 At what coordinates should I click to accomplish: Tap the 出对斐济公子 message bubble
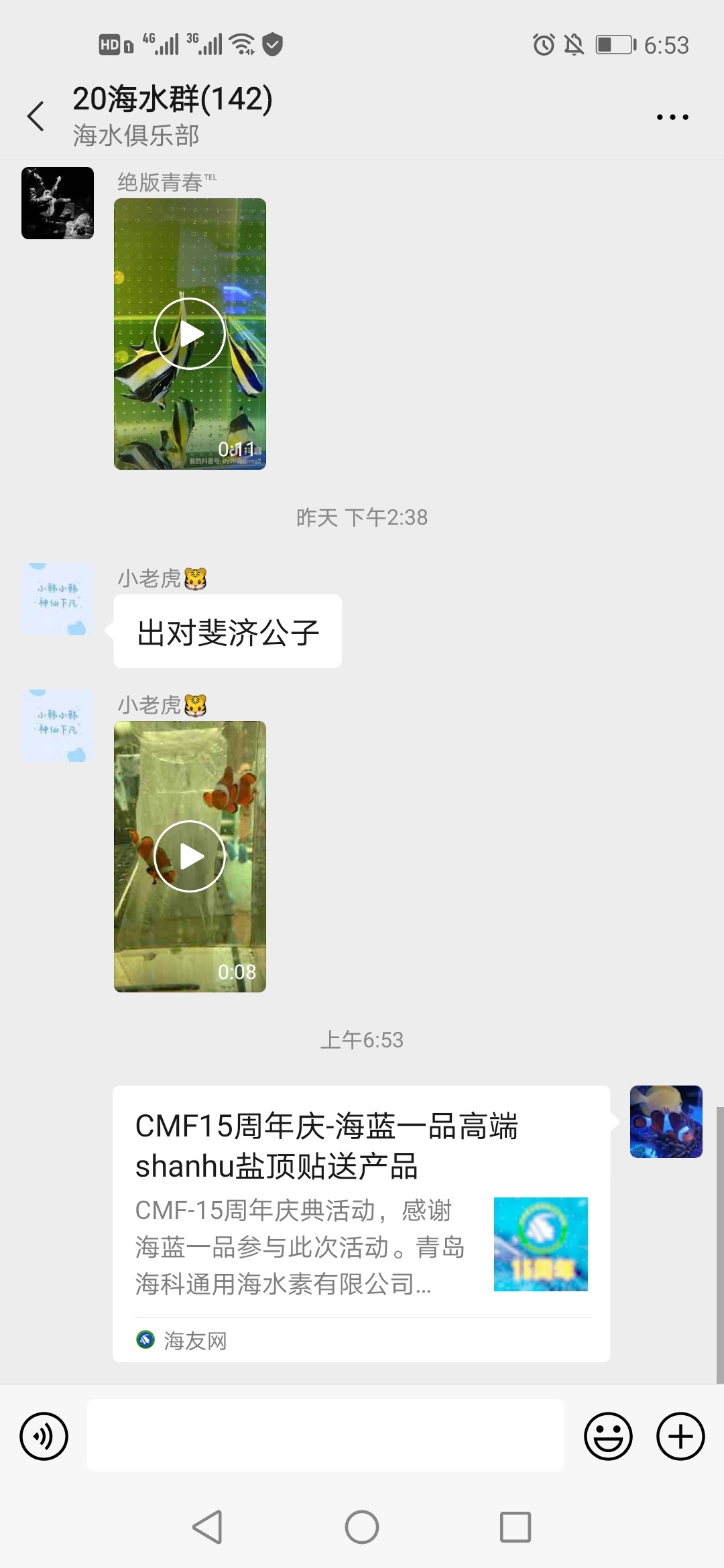(x=227, y=631)
